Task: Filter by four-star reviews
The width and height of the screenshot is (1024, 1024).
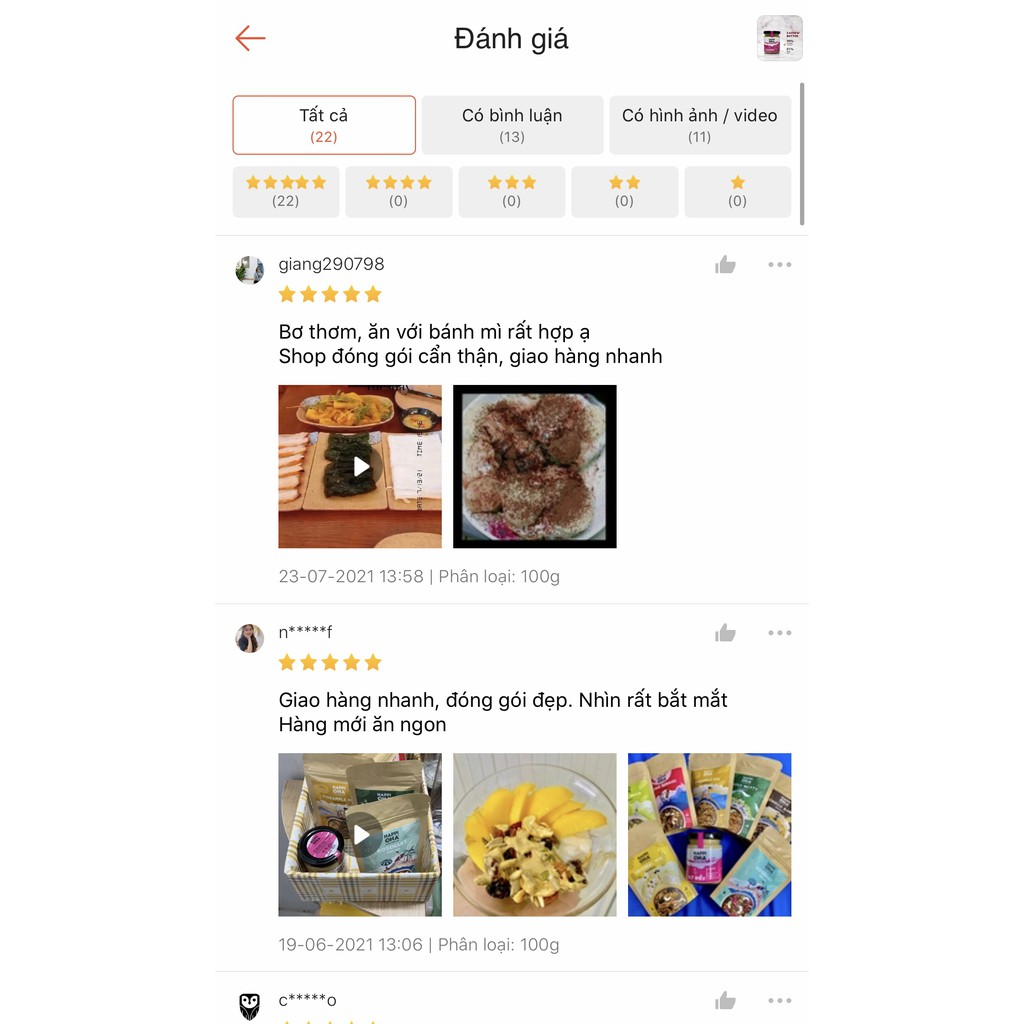Action: [398, 191]
